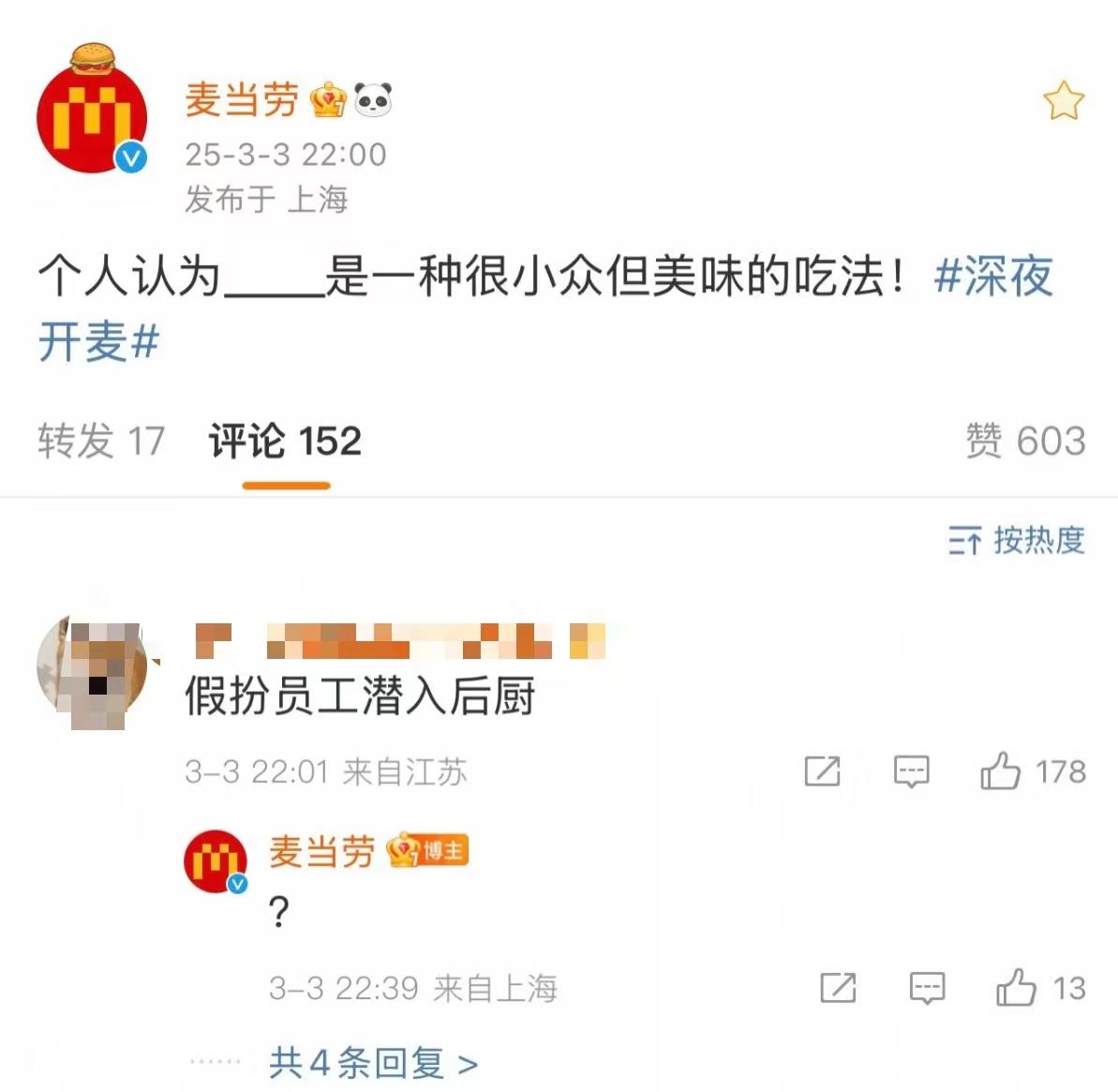Expand 共4条回复 replies thread

tap(373, 1063)
